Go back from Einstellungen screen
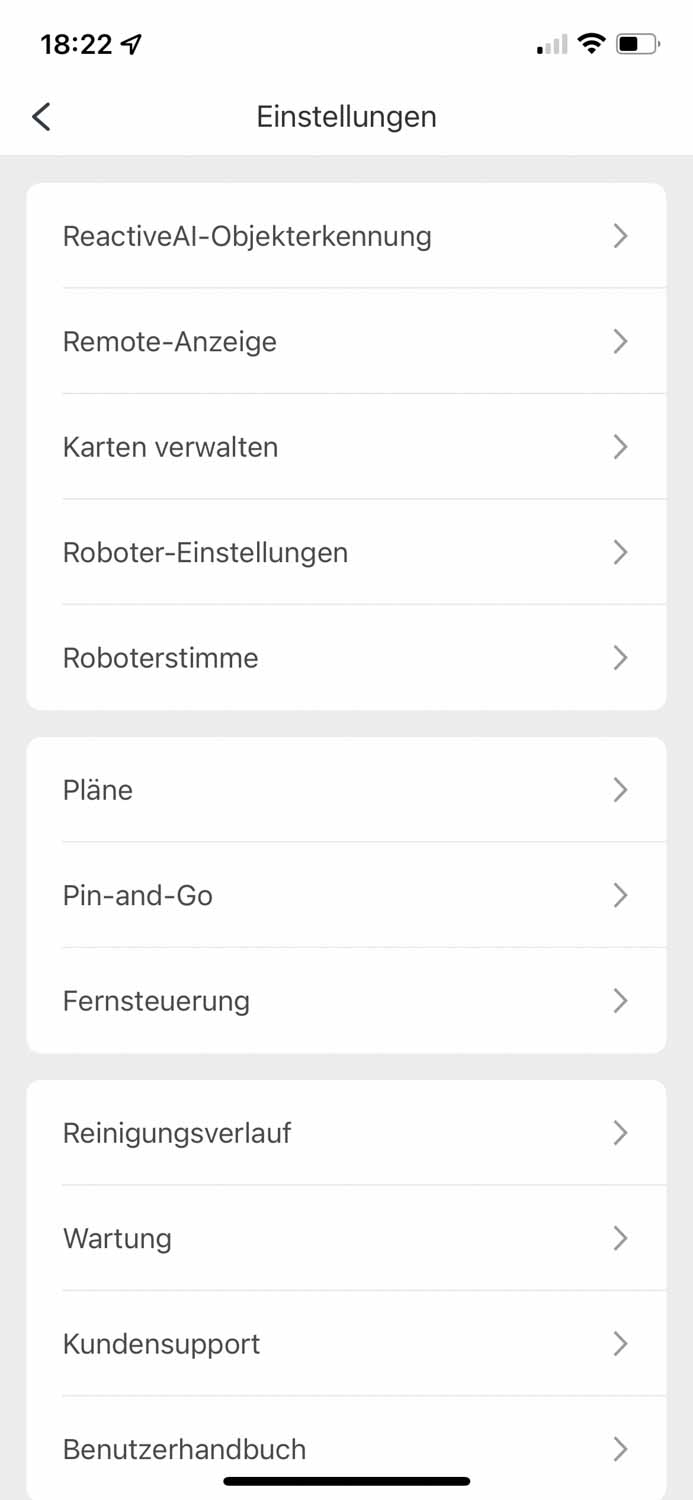The width and height of the screenshot is (693, 1500). (41, 117)
